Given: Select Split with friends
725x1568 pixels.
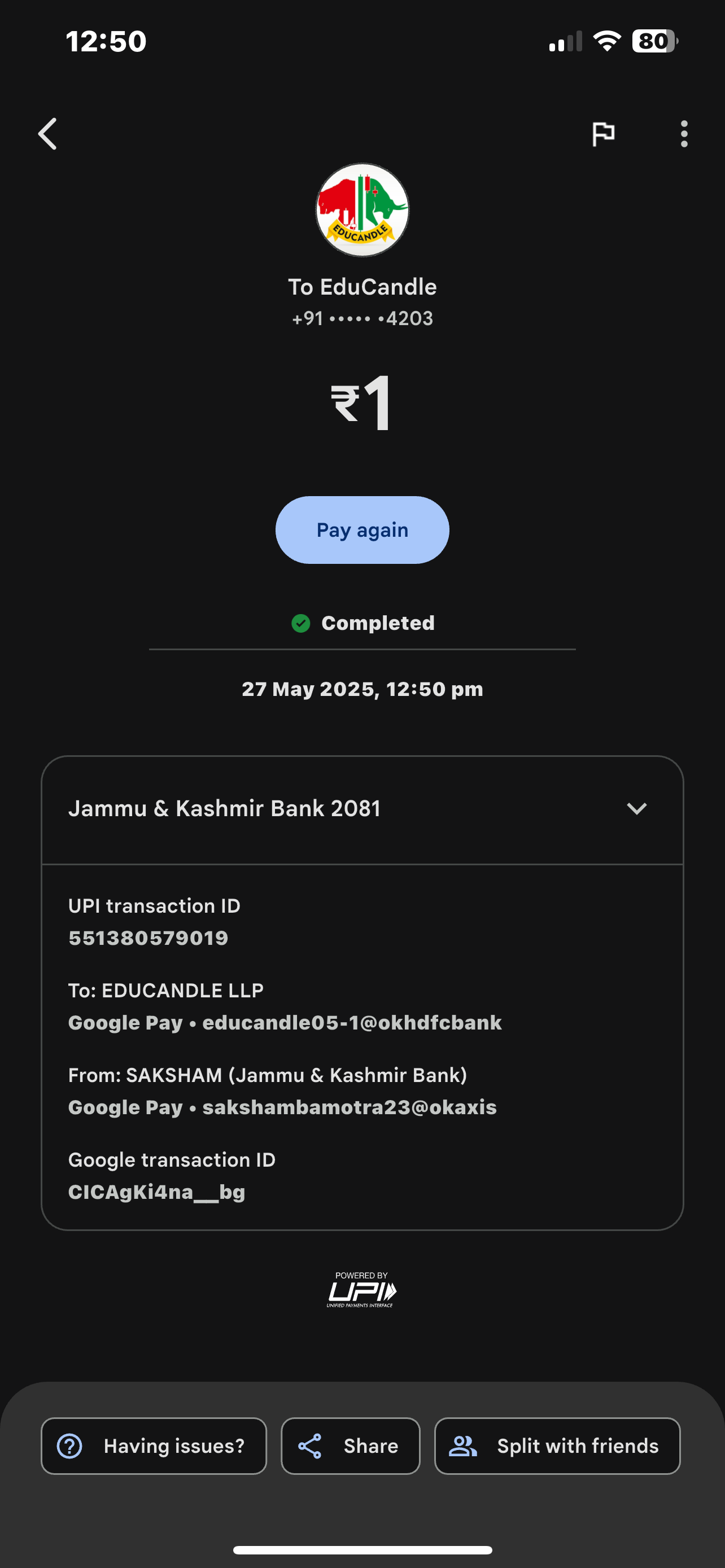Looking at the screenshot, I should click(556, 1446).
